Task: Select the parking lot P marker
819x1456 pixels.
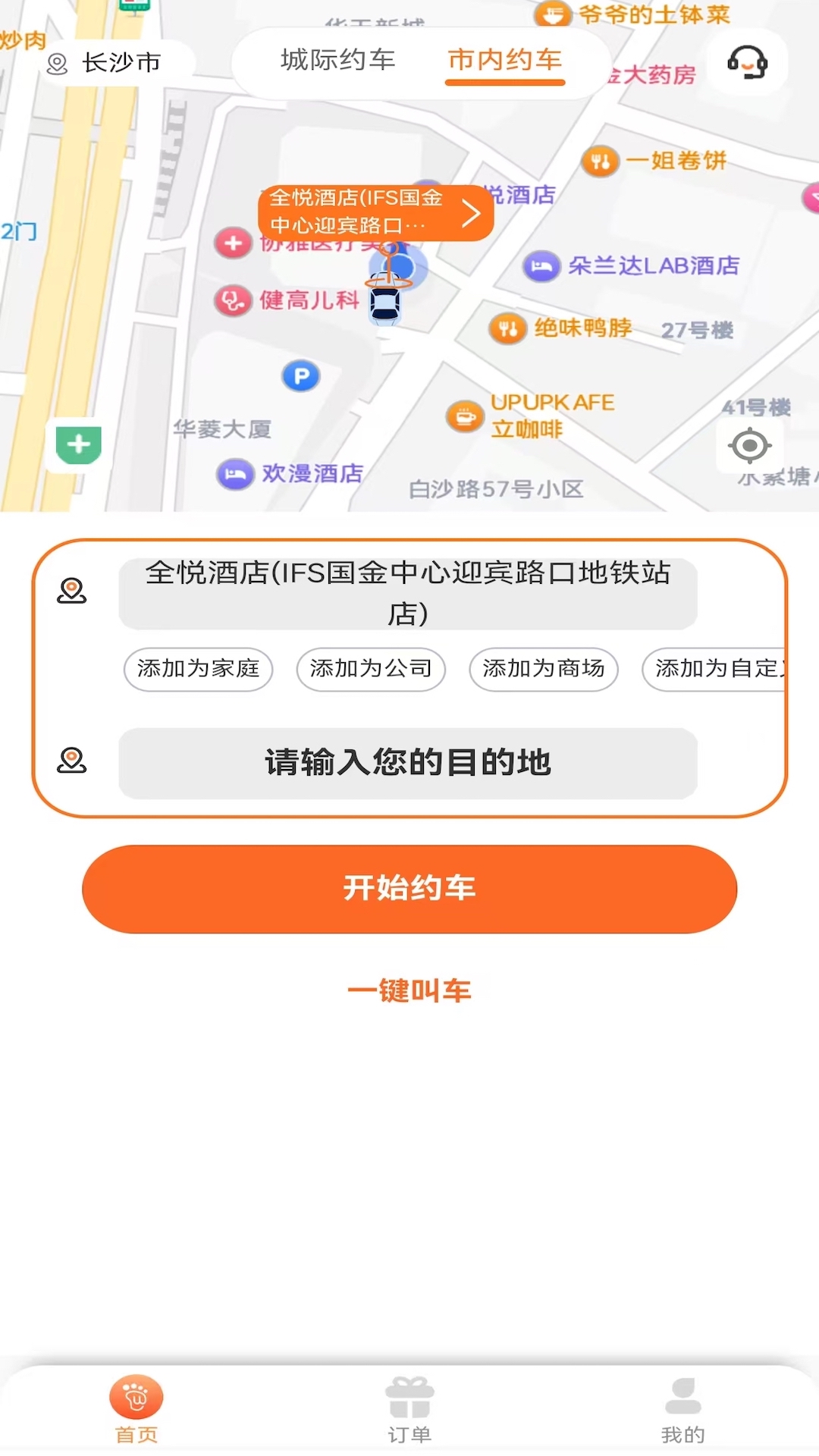Action: [300, 375]
